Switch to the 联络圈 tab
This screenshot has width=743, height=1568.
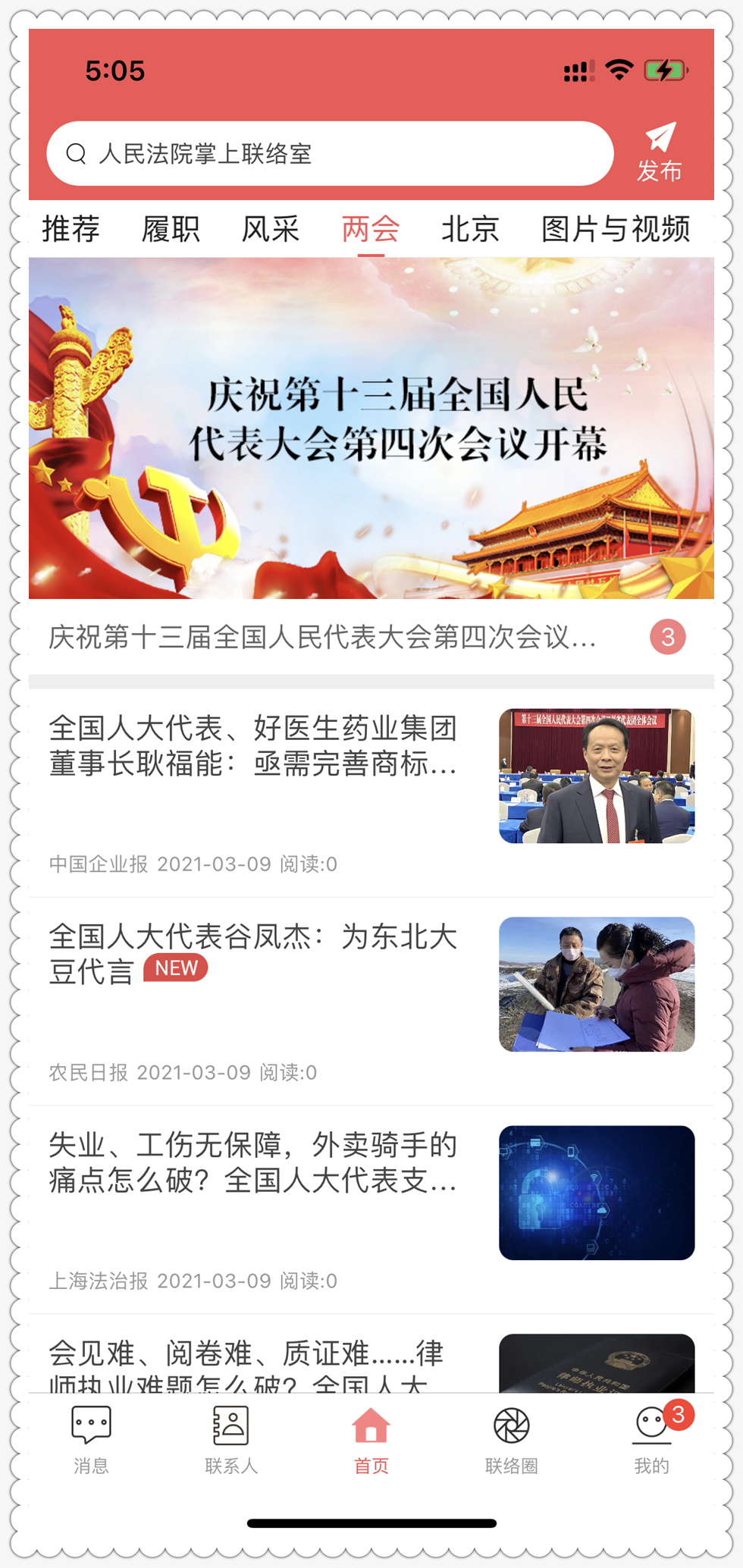coord(511,1439)
